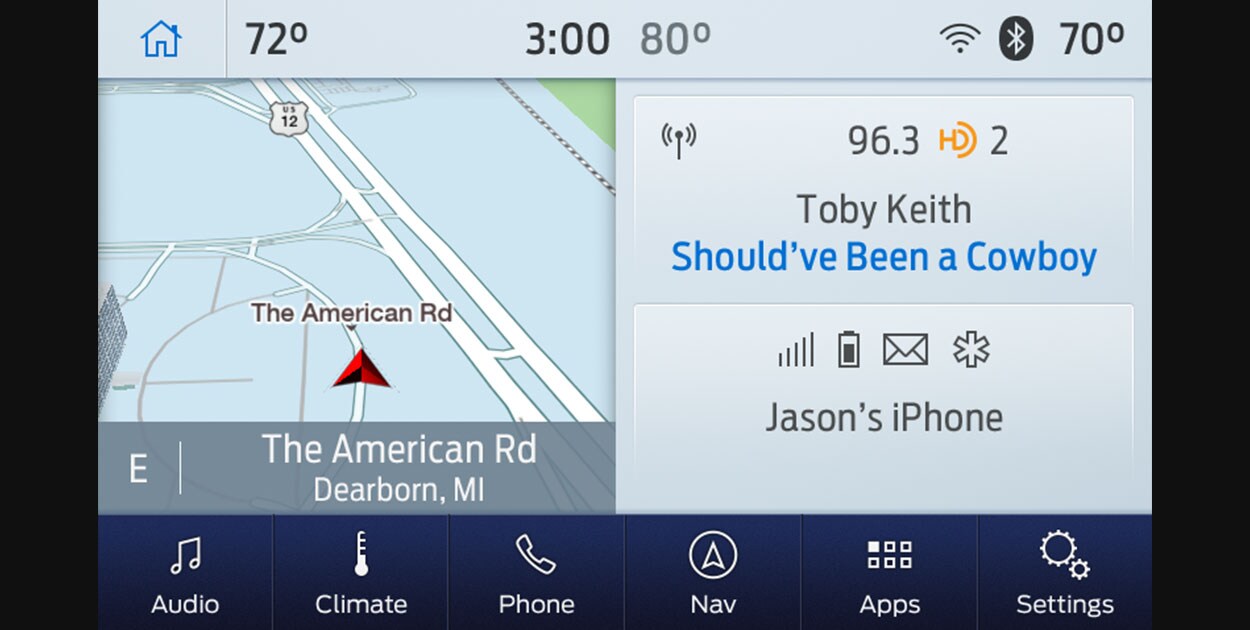Open the Phone tab
This screenshot has width=1250, height=630.
[536, 573]
